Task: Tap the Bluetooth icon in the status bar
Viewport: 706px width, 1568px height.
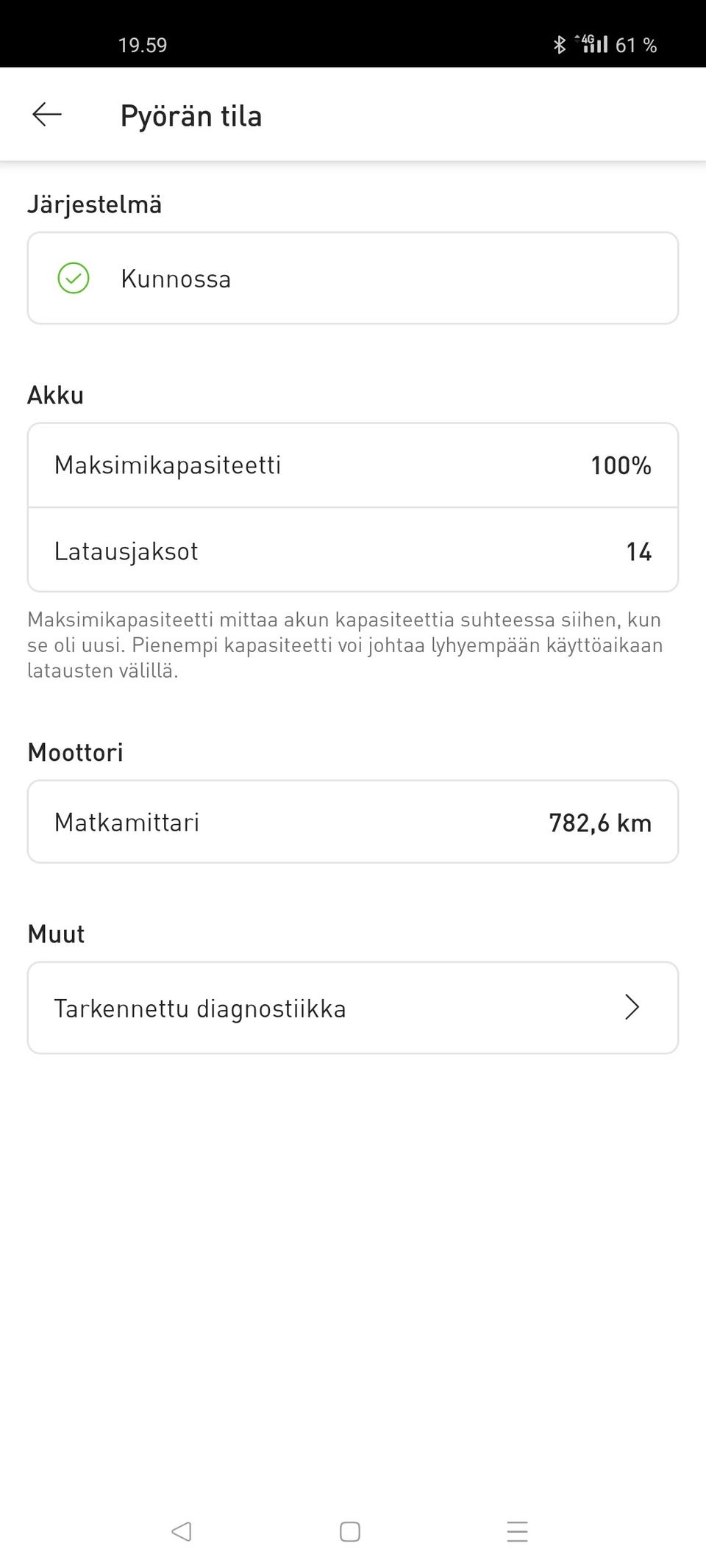Action: [x=560, y=44]
